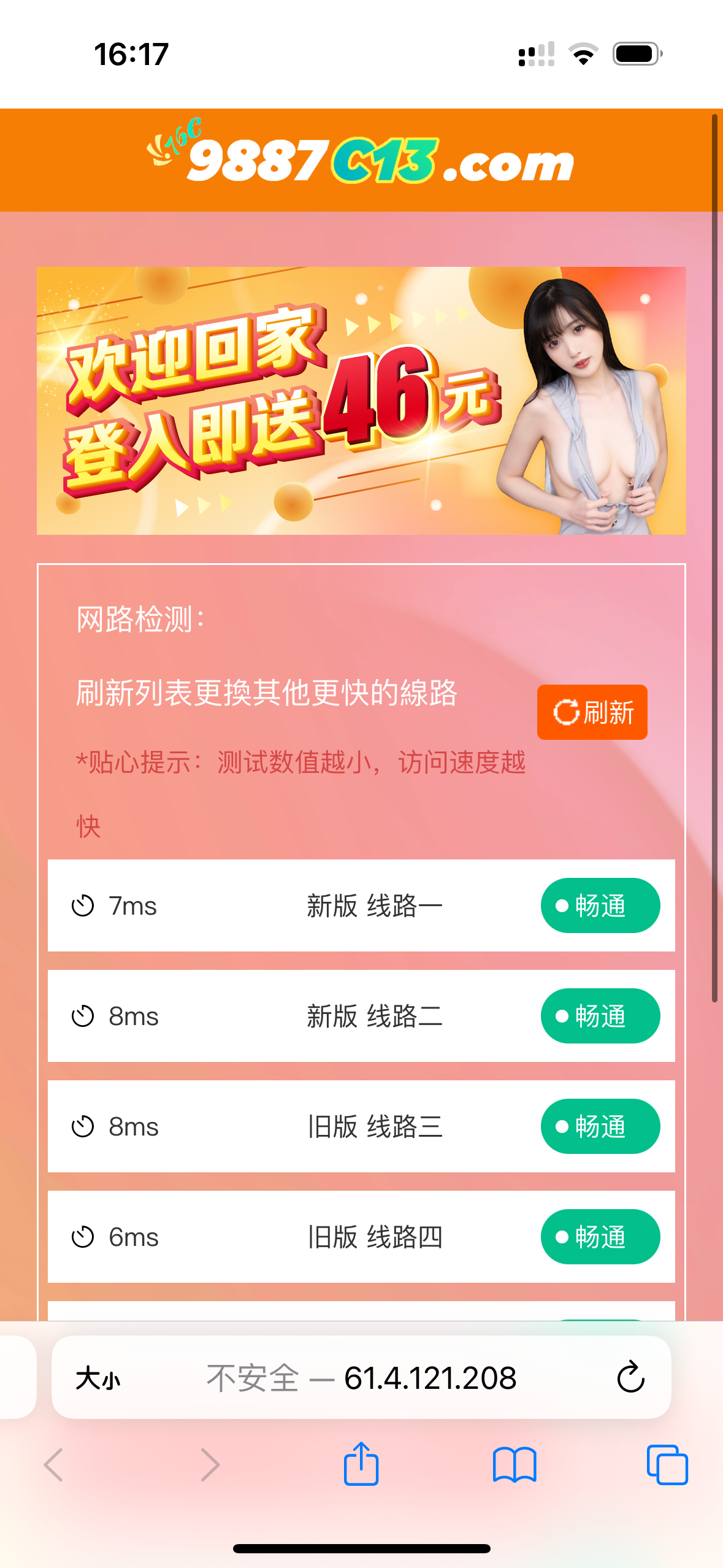This screenshot has height=1568, width=723.
Task: Reload the page from the address bar
Action: pos(630,1378)
